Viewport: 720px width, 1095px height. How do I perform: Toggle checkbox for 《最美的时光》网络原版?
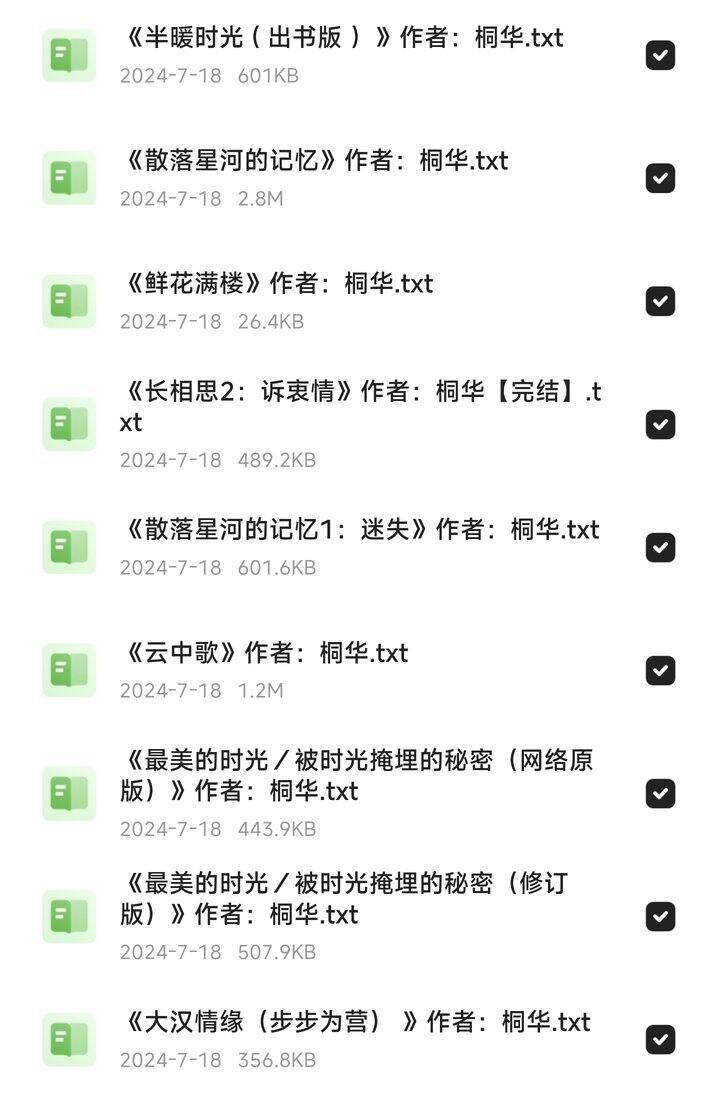tap(660, 793)
